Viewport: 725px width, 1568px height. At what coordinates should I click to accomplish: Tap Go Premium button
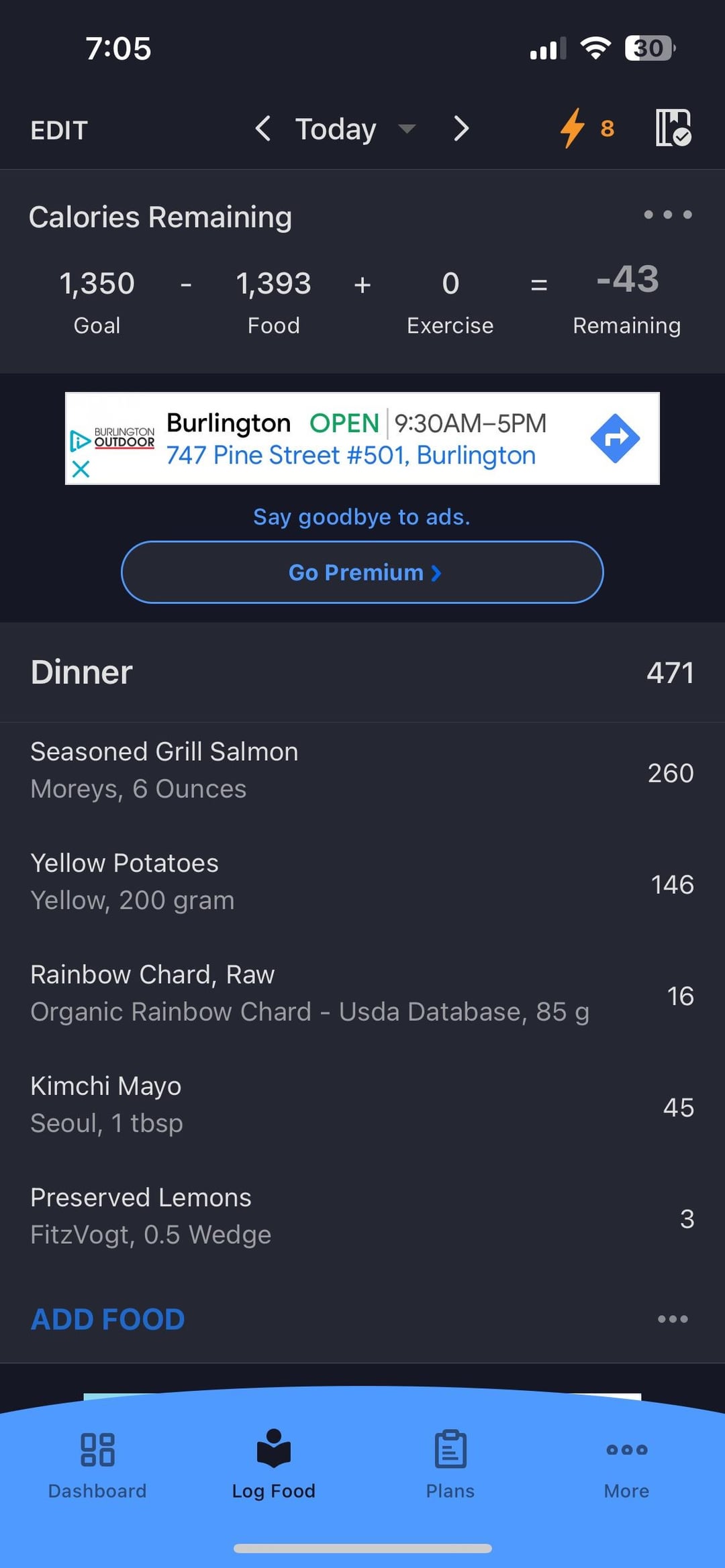[362, 572]
